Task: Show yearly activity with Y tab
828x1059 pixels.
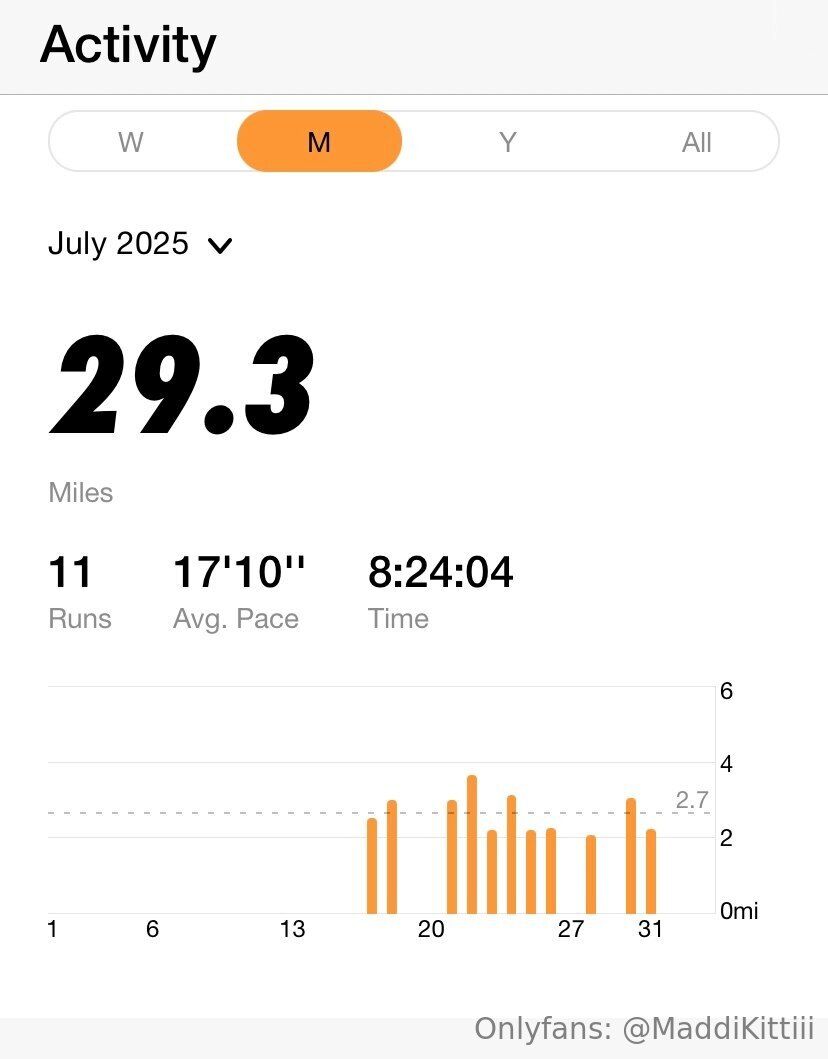Action: coord(507,142)
